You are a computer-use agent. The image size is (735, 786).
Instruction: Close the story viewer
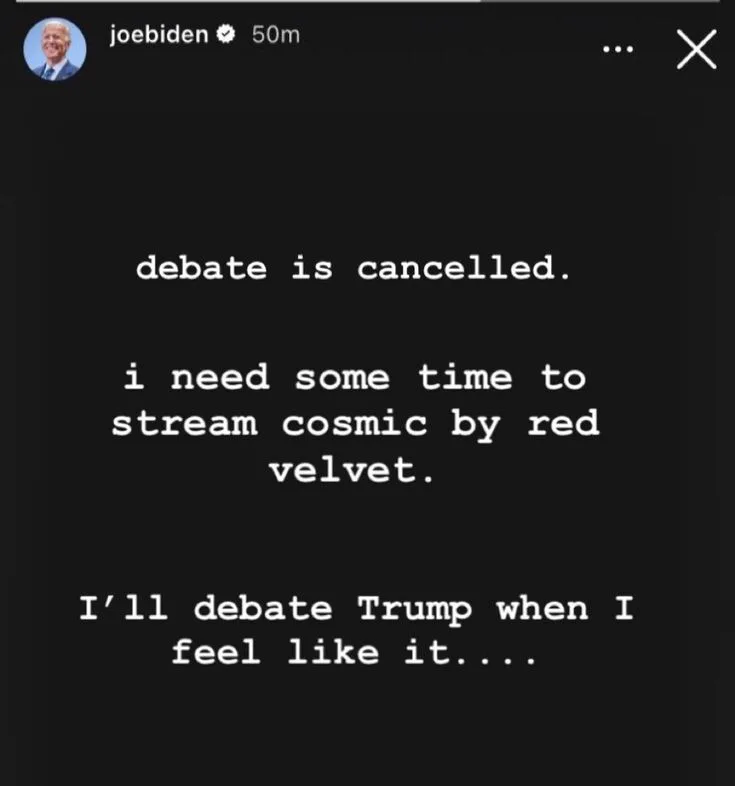tap(696, 49)
